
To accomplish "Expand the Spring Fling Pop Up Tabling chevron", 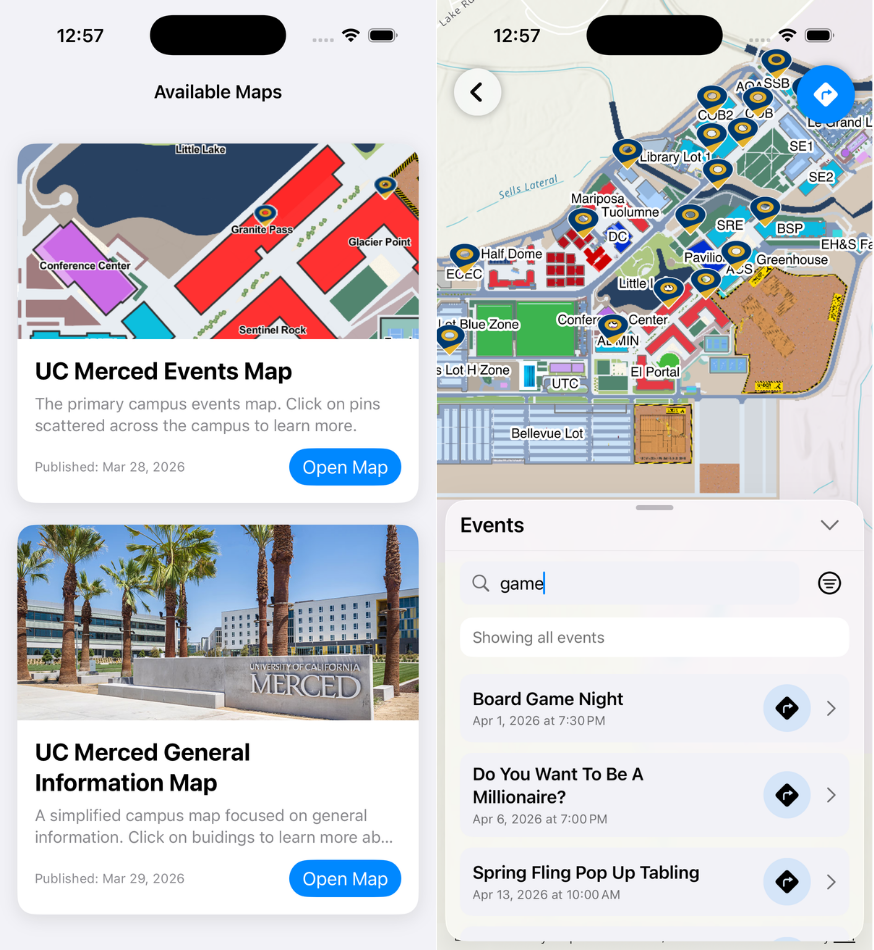I will tap(831, 881).
